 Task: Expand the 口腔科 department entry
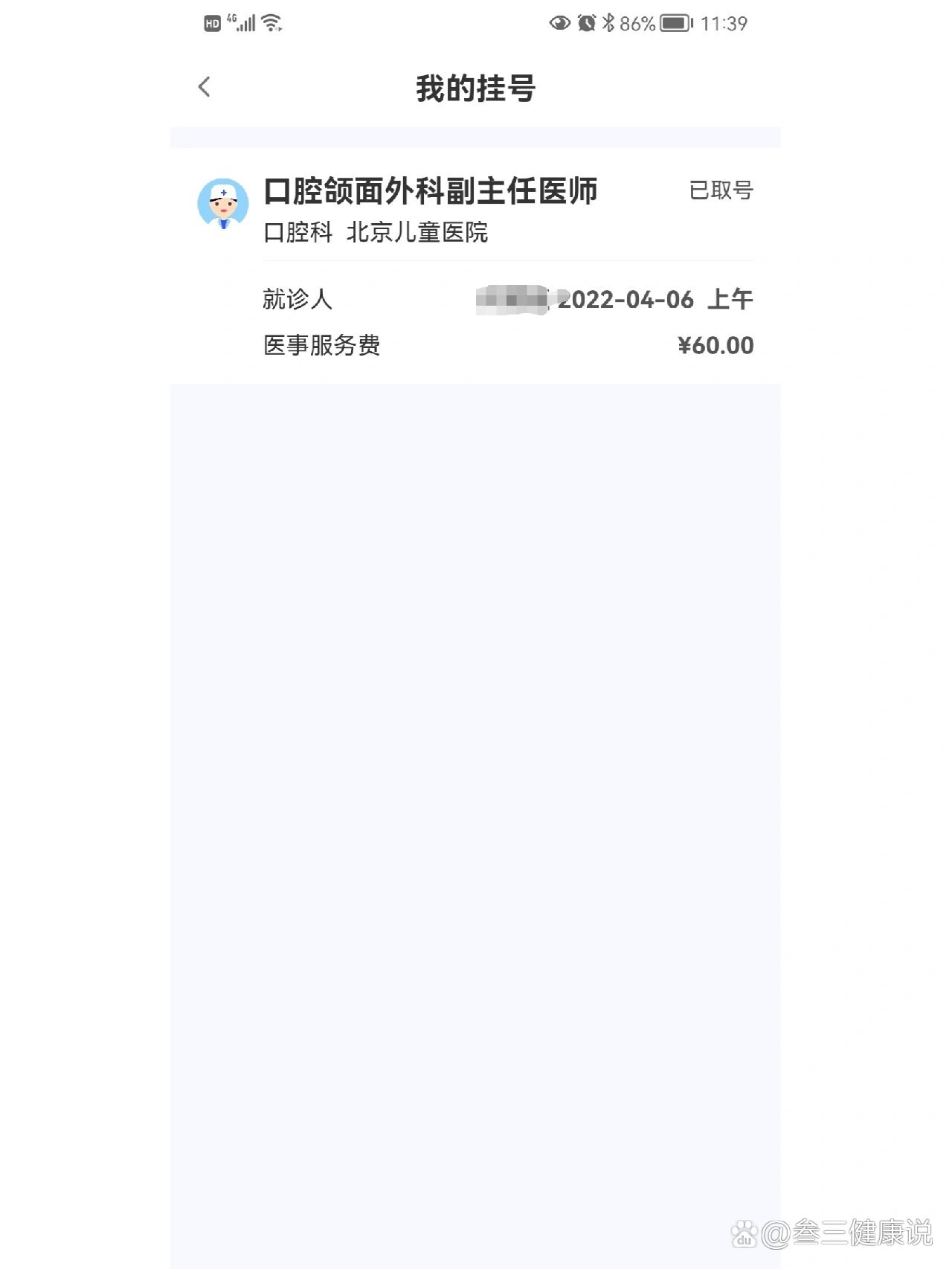298,233
